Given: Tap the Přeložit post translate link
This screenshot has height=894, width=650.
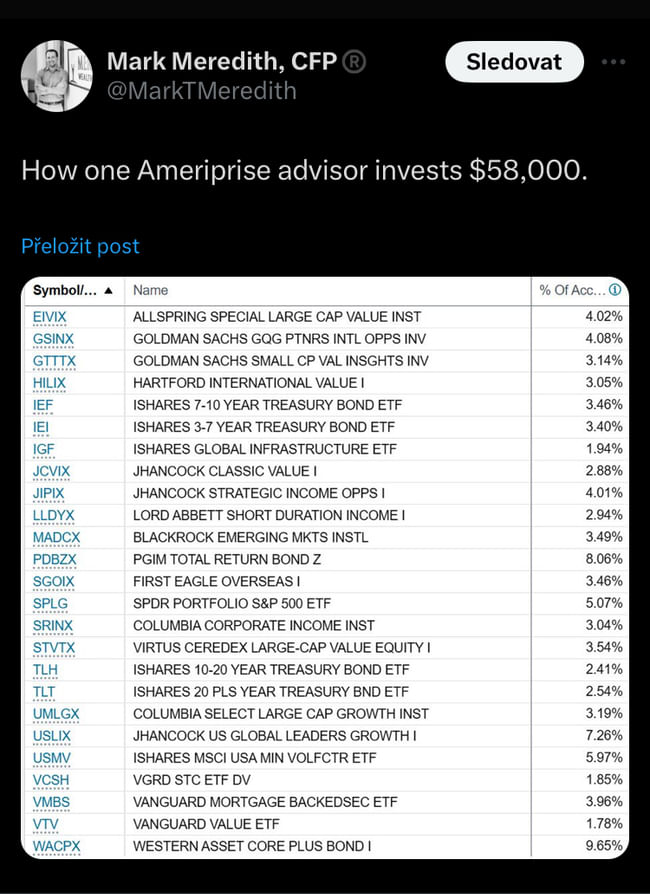Looking at the screenshot, I should click(x=81, y=246).
